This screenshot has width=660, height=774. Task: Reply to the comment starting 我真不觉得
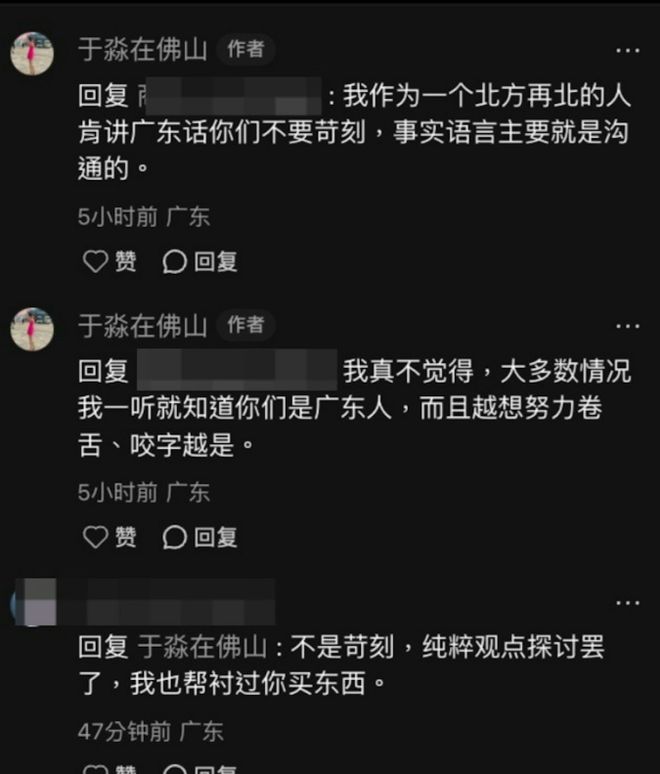pos(200,537)
